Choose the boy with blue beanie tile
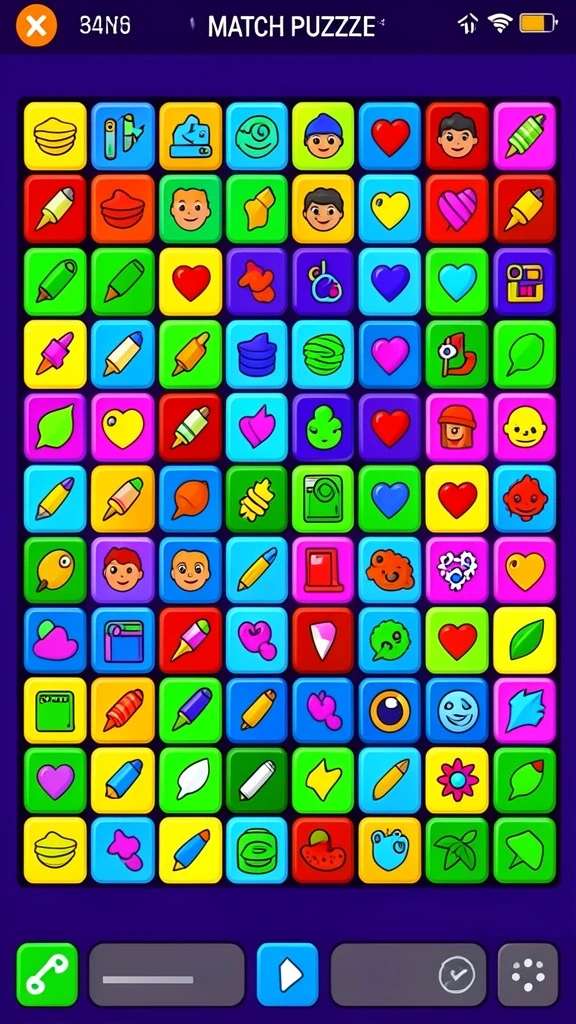 (x=323, y=136)
